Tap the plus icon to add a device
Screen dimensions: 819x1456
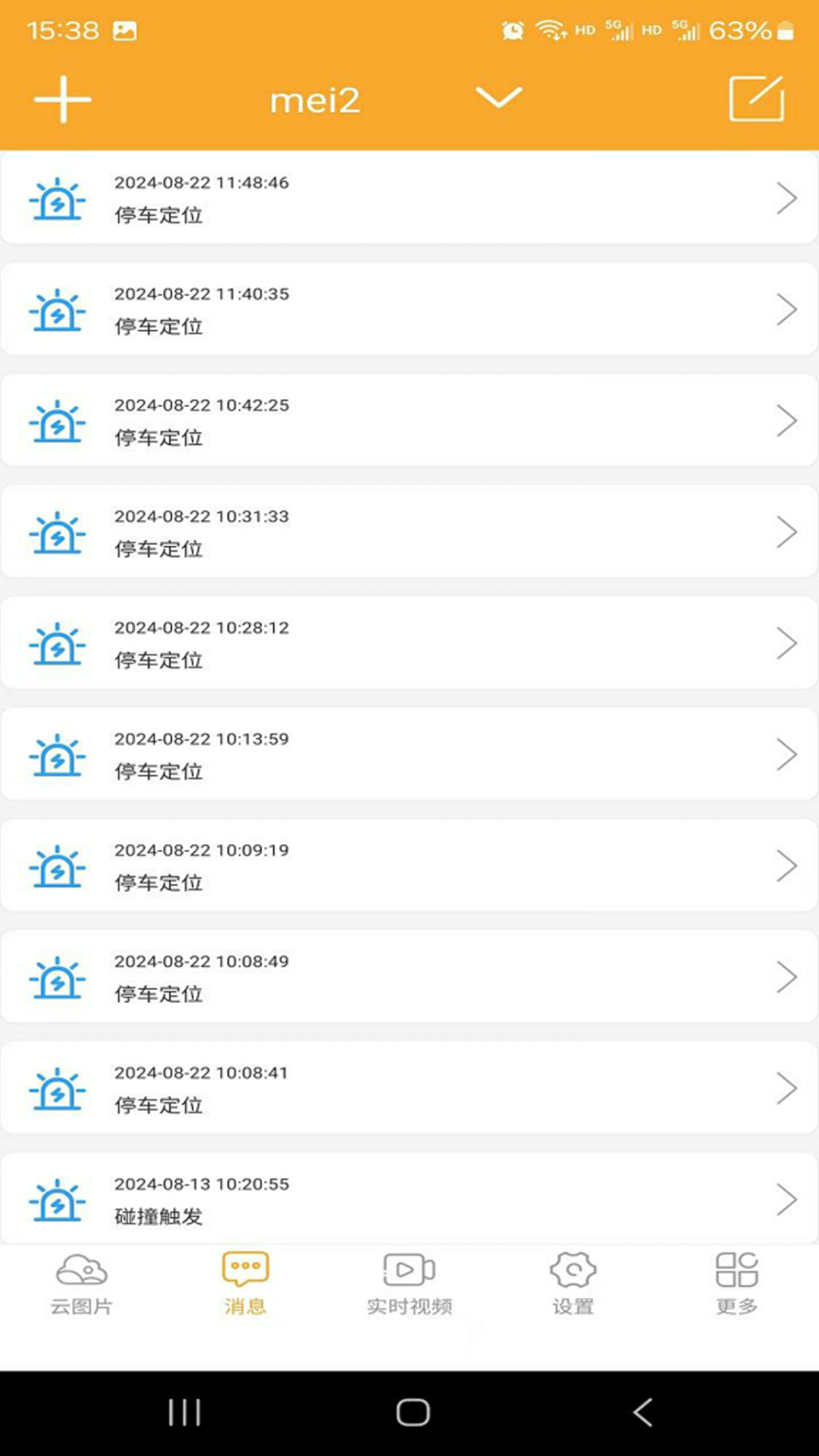[x=63, y=99]
